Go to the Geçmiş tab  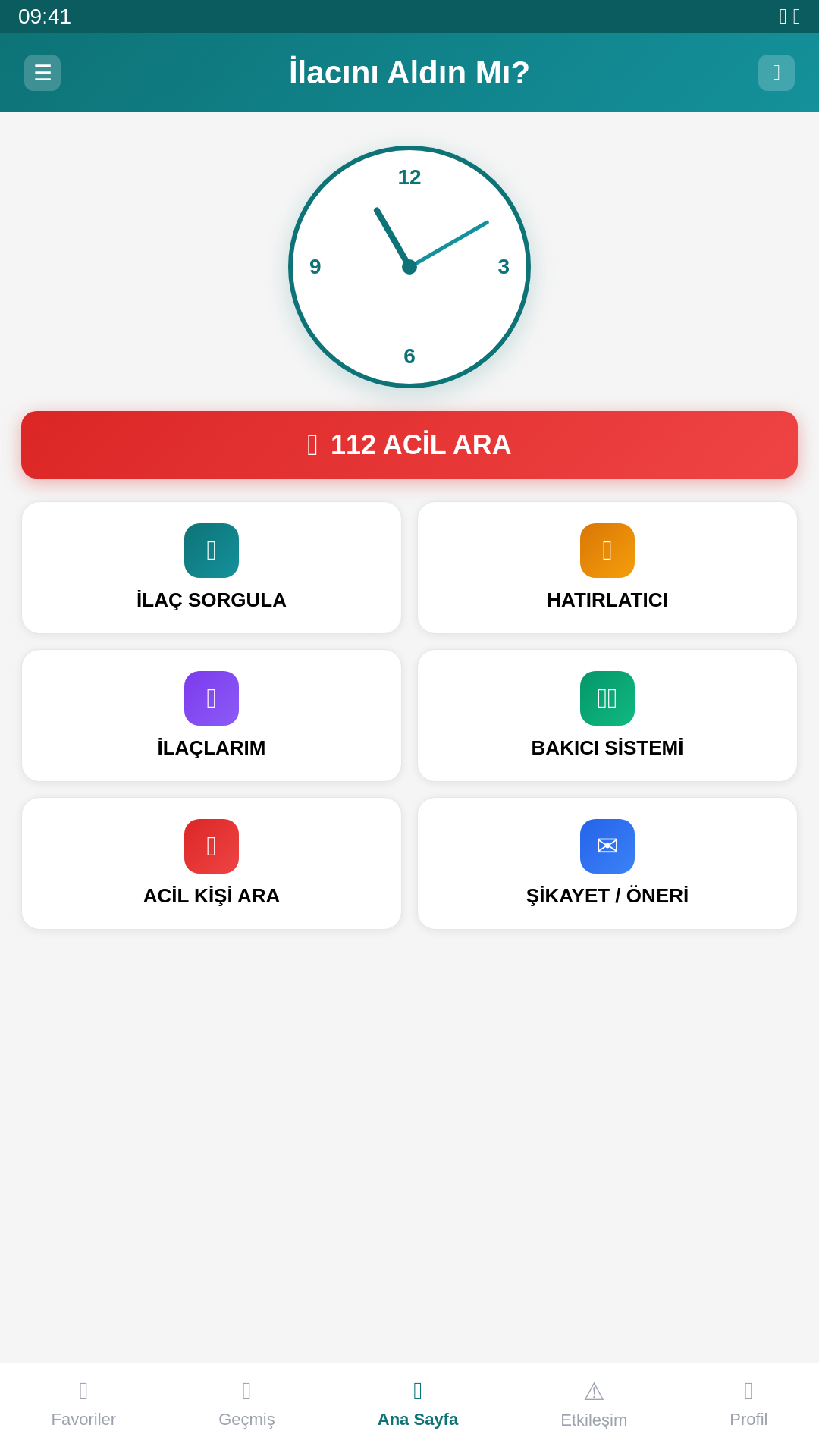pyautogui.click(x=246, y=1404)
